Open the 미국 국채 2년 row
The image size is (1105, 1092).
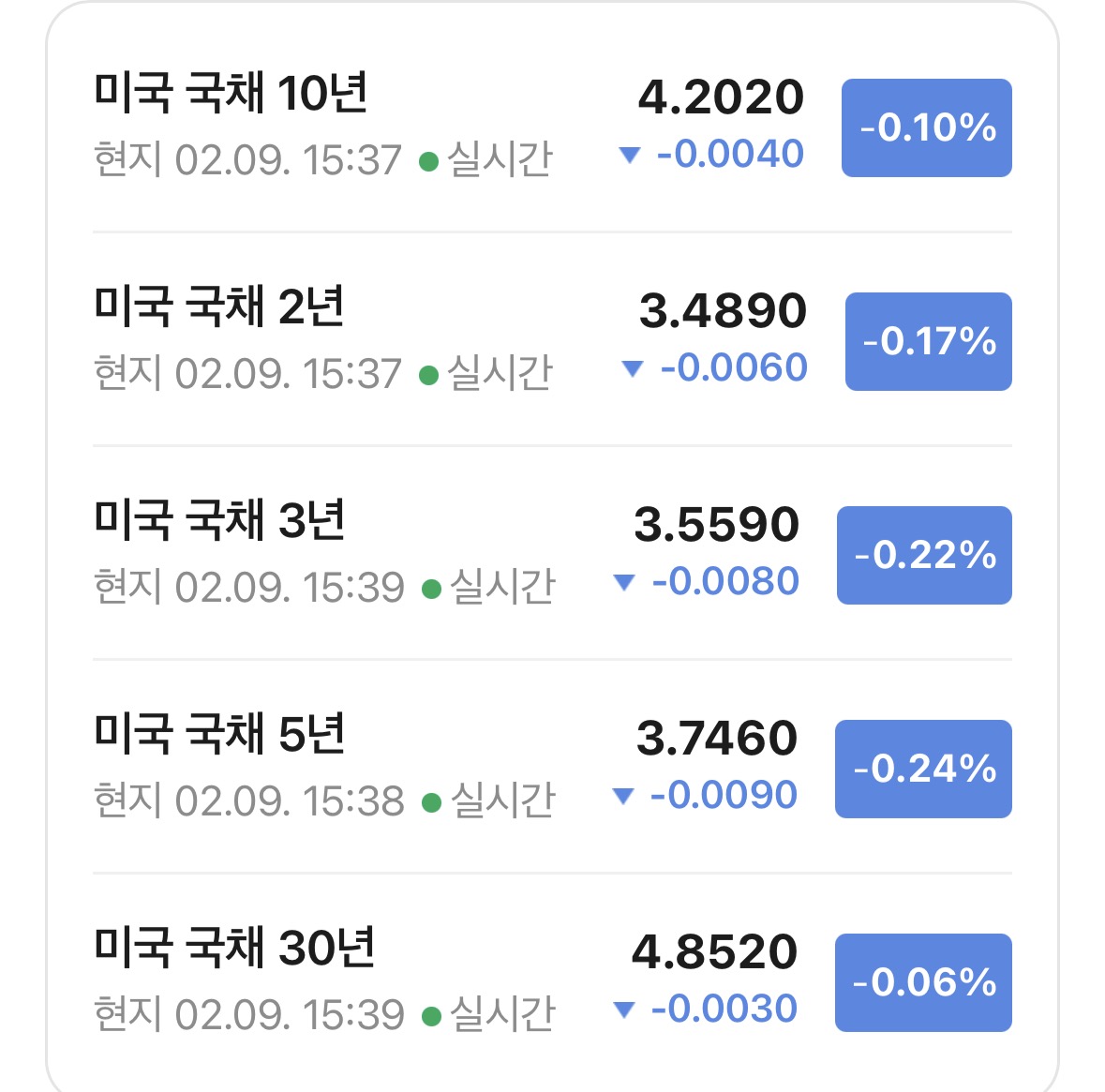553,339
